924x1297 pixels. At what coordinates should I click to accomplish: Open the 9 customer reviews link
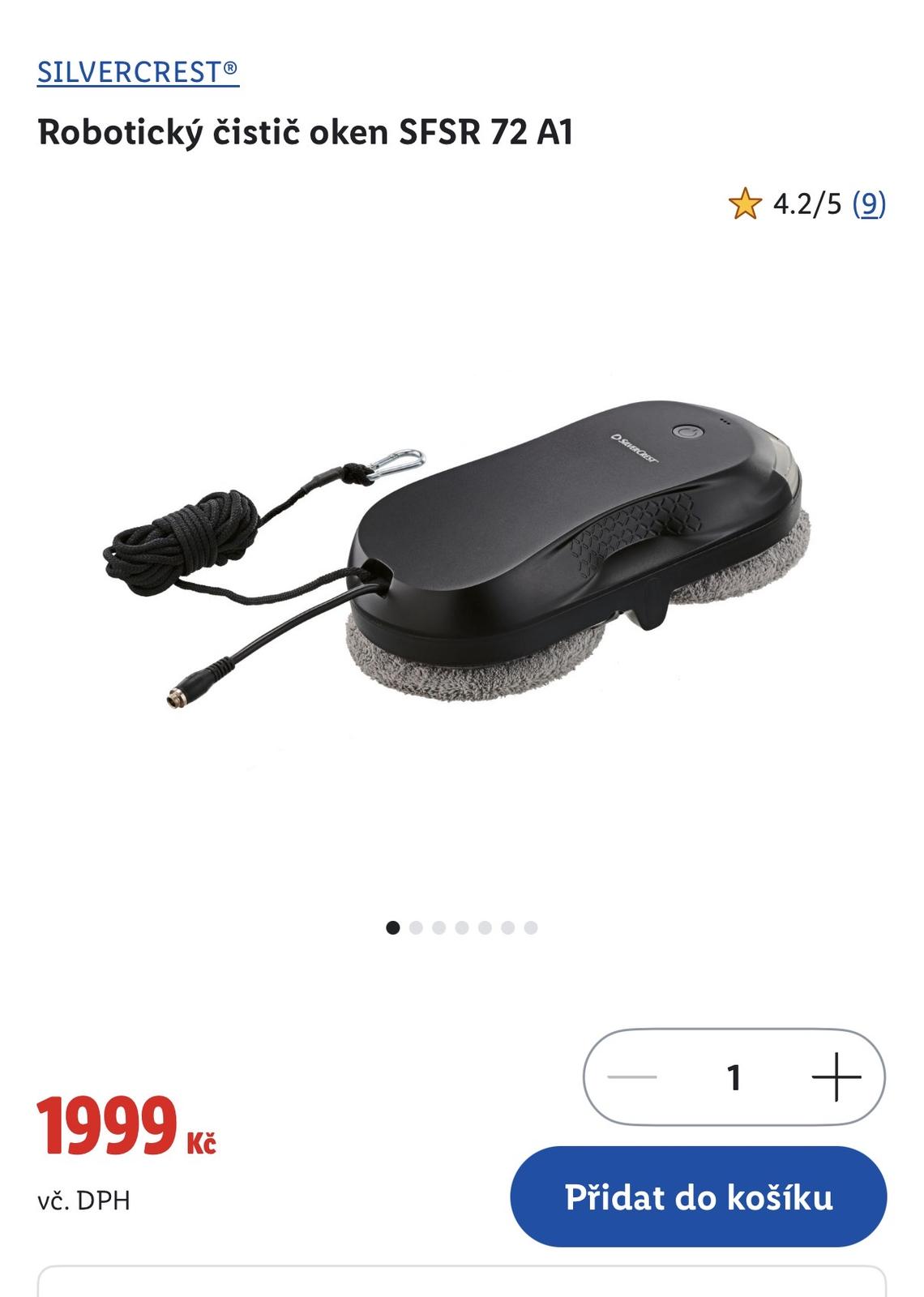(869, 203)
